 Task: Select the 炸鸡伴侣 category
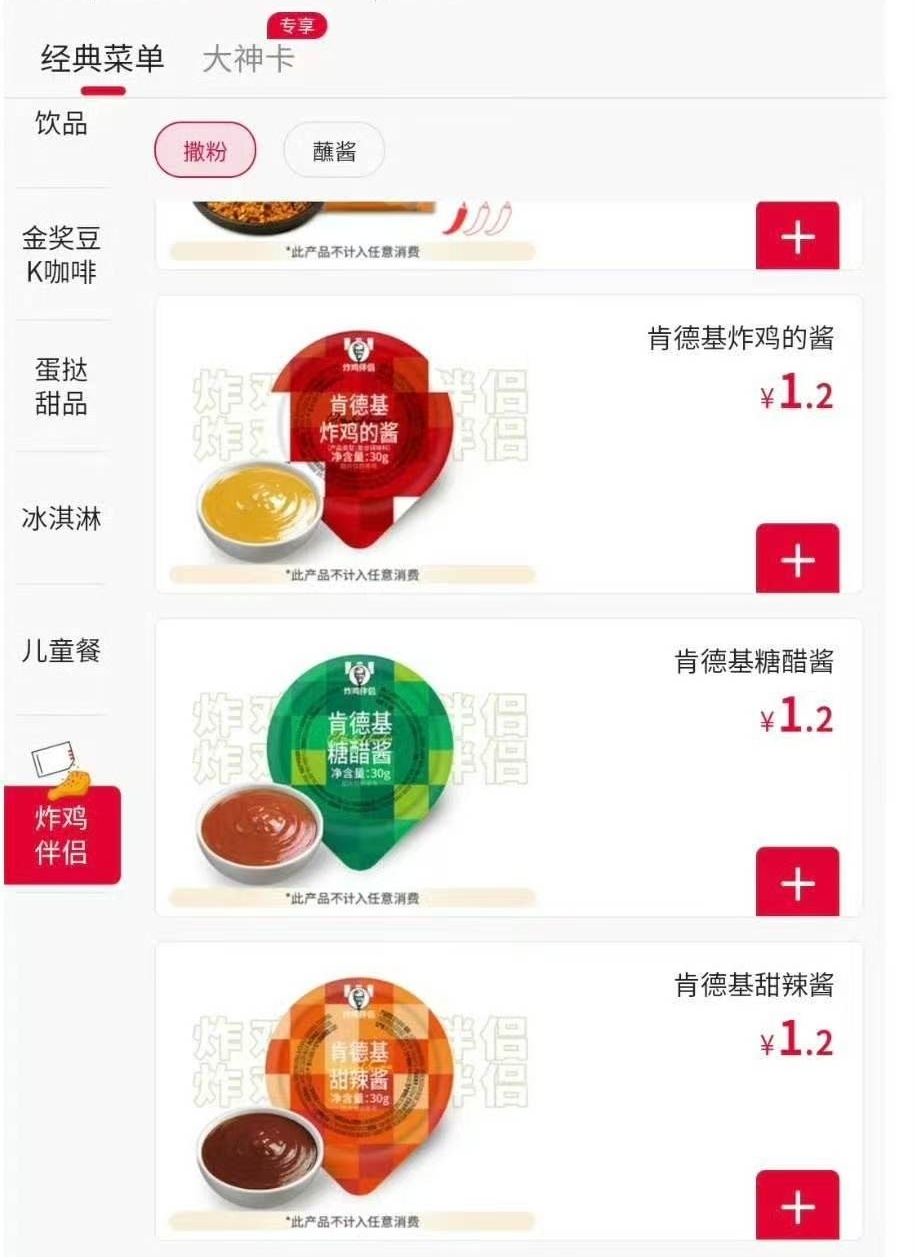(x=62, y=835)
